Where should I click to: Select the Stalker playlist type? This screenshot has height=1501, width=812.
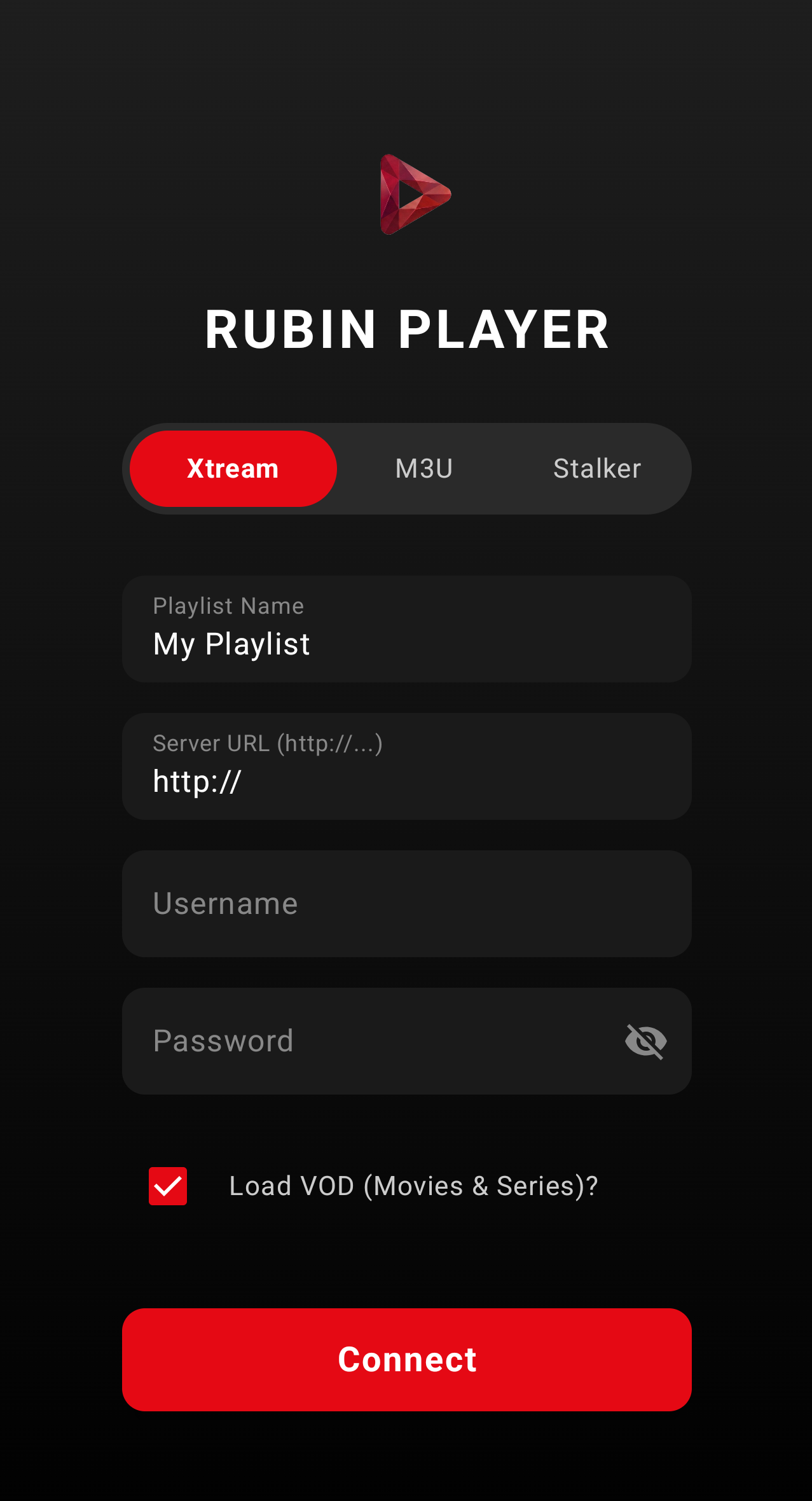pos(596,468)
